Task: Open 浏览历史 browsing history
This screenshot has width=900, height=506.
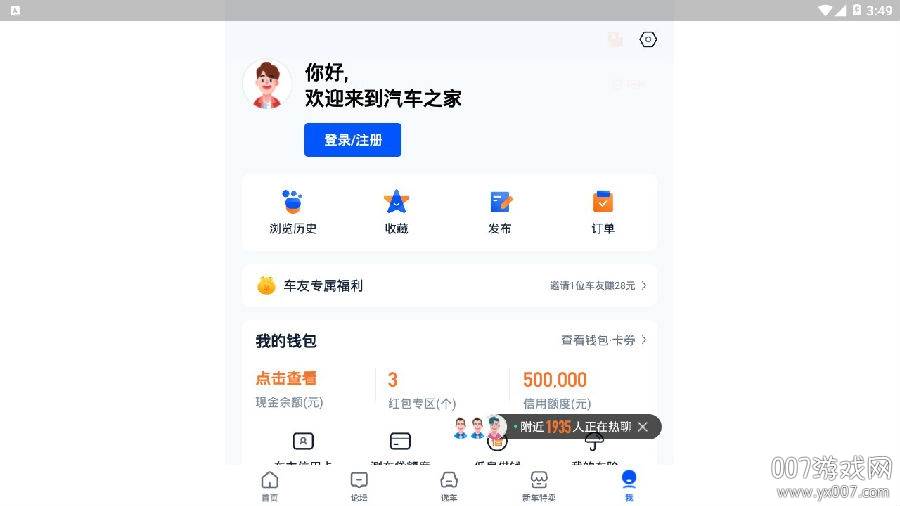Action: (293, 212)
